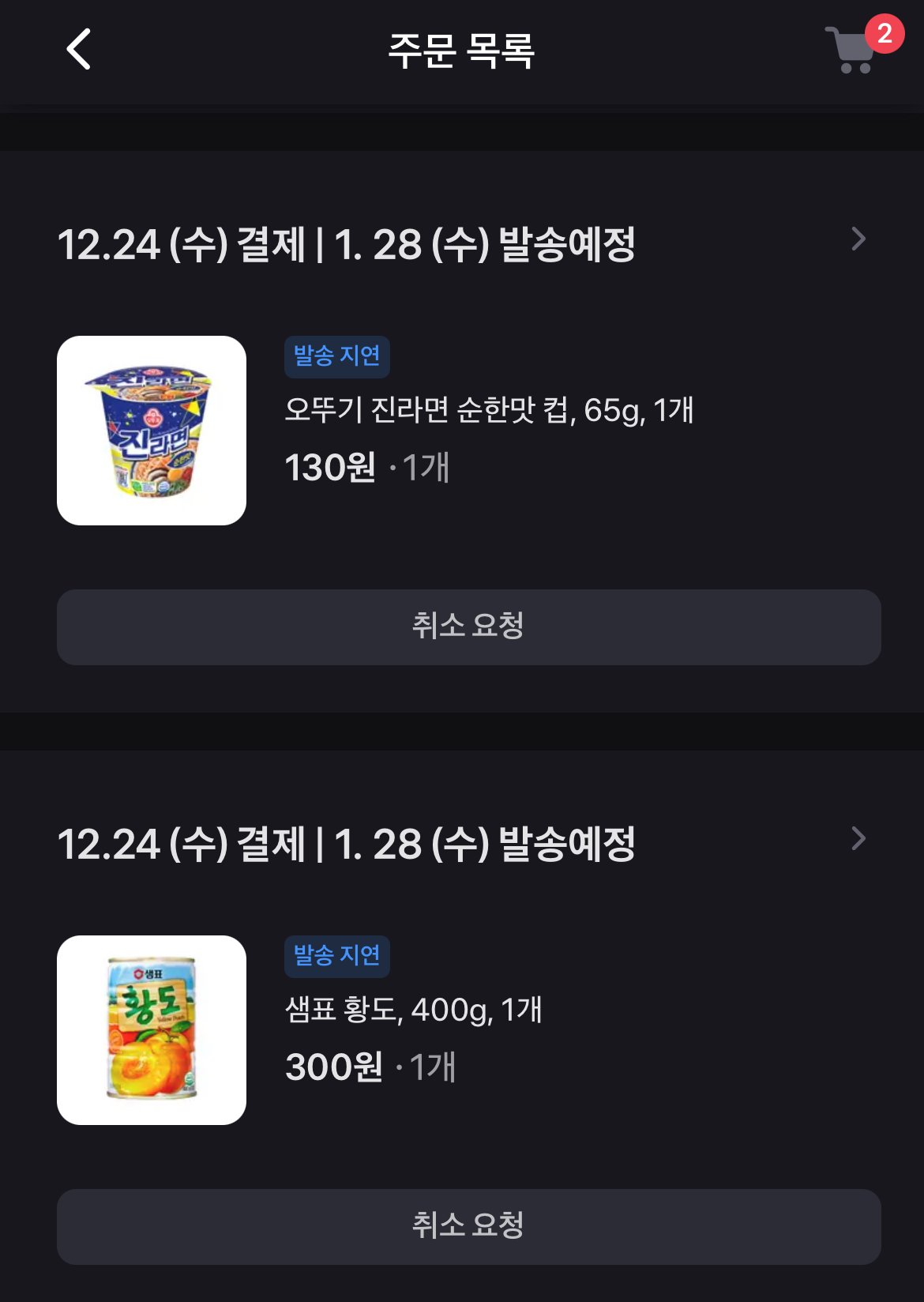The image size is (924, 1302).
Task: Open order details for 샘표 황도 order
Action: point(858,839)
